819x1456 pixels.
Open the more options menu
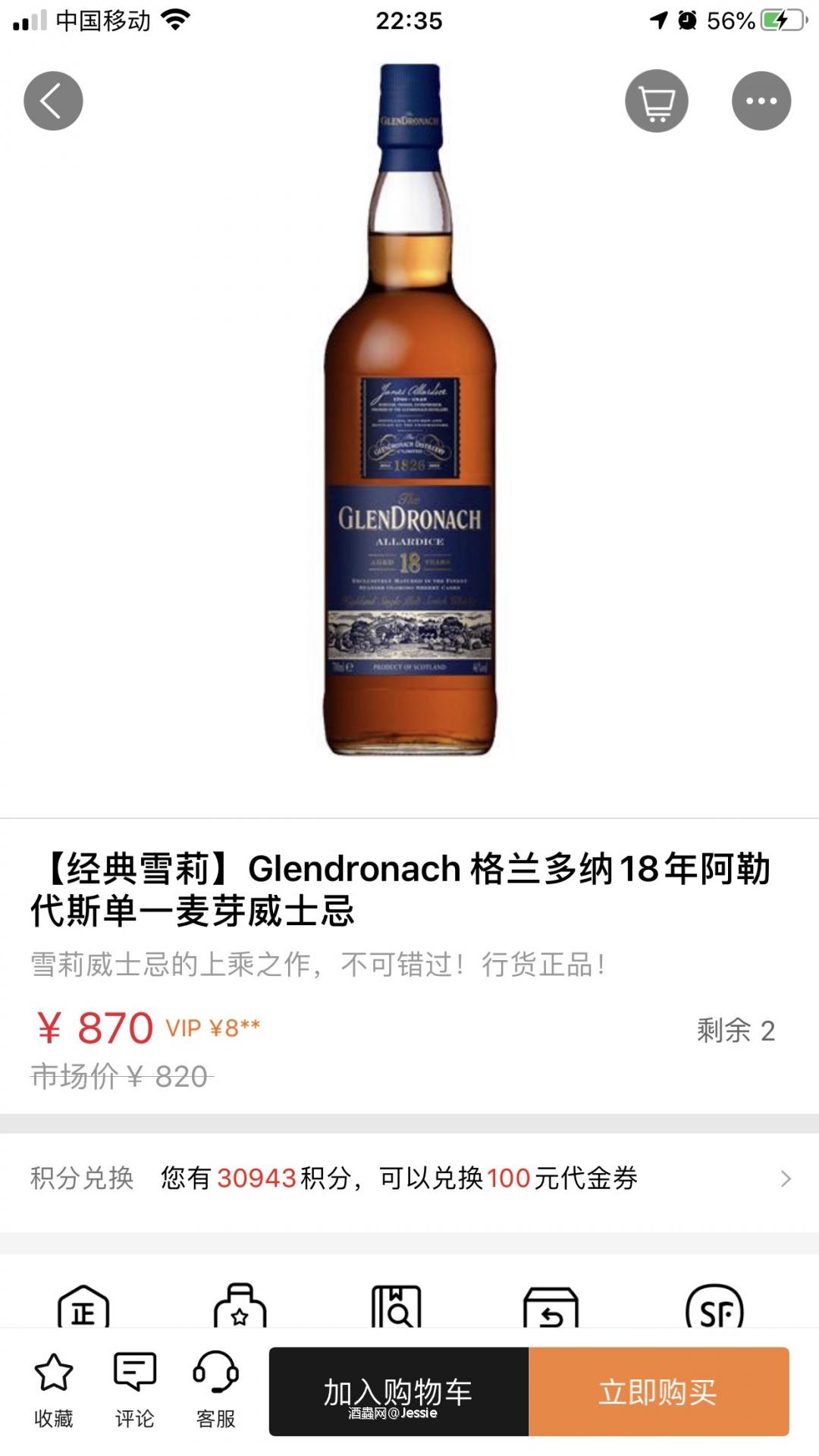(x=762, y=100)
